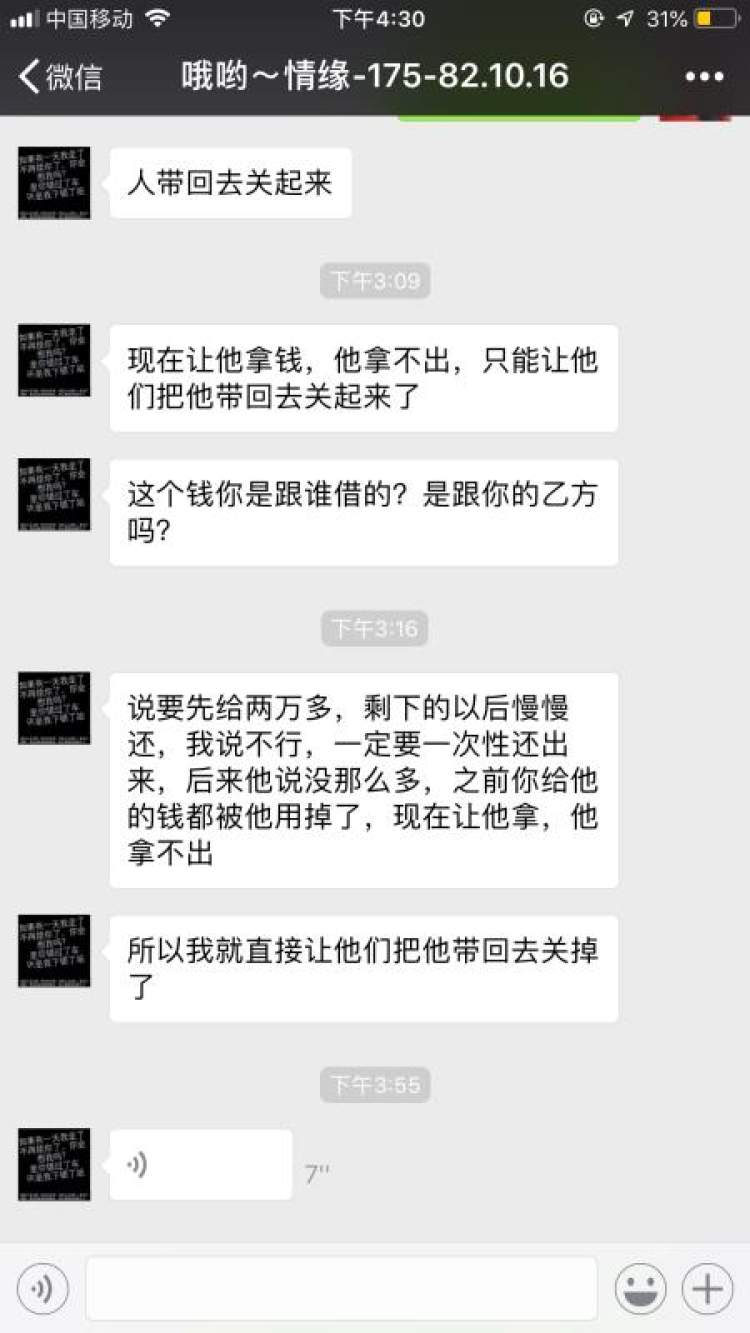Open the plus attachments menu
The image size is (750, 1333).
click(x=707, y=1289)
